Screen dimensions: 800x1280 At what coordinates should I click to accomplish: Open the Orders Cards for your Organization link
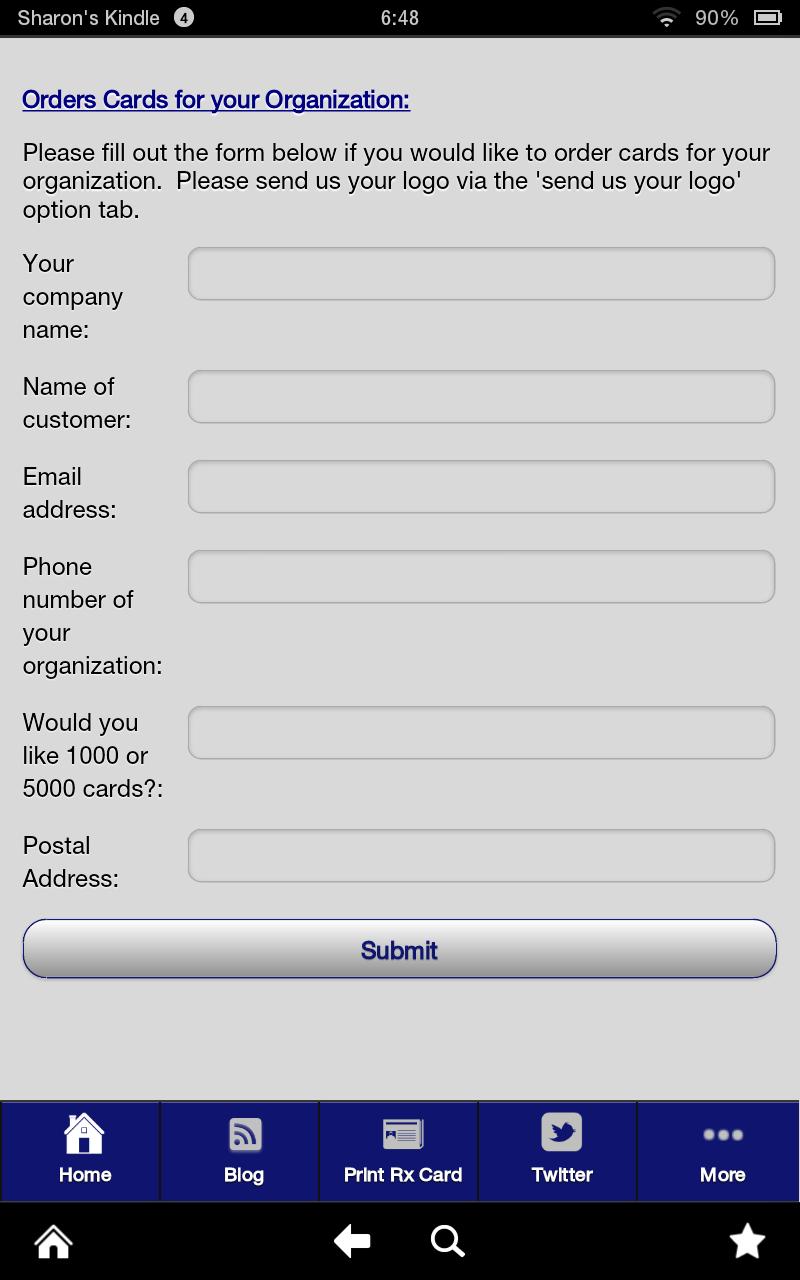click(x=216, y=100)
